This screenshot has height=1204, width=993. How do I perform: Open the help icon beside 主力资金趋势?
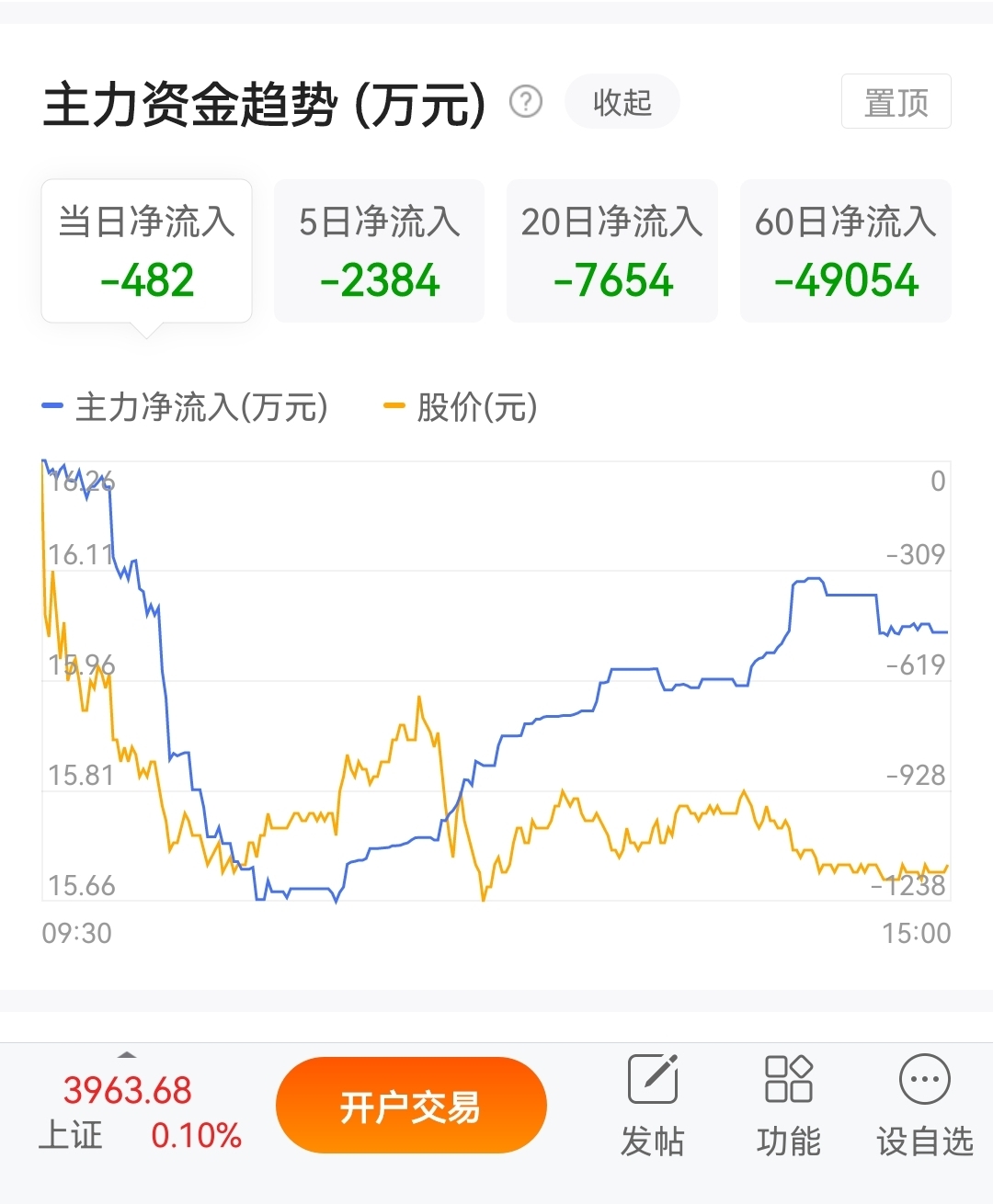(526, 101)
